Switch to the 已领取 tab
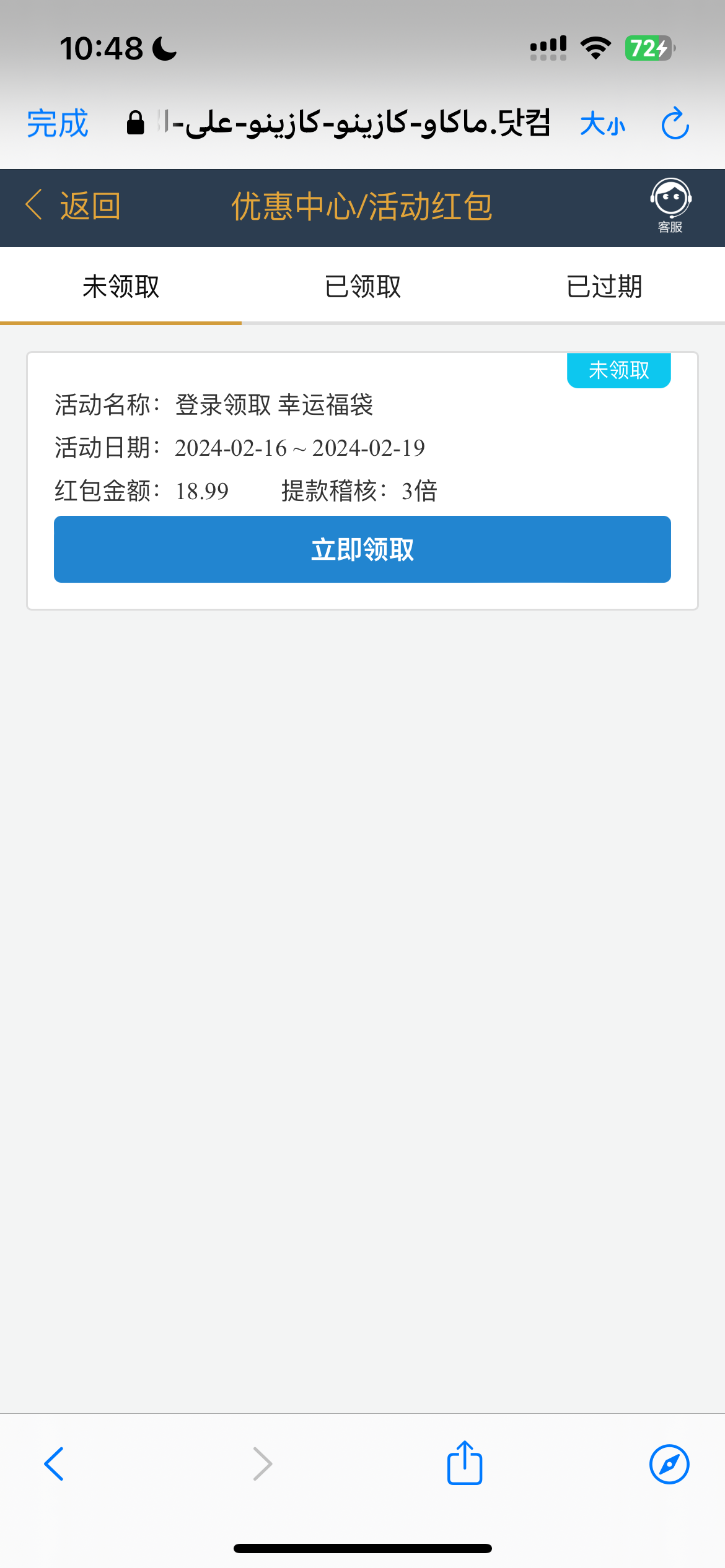This screenshot has width=725, height=1568. pos(362,287)
